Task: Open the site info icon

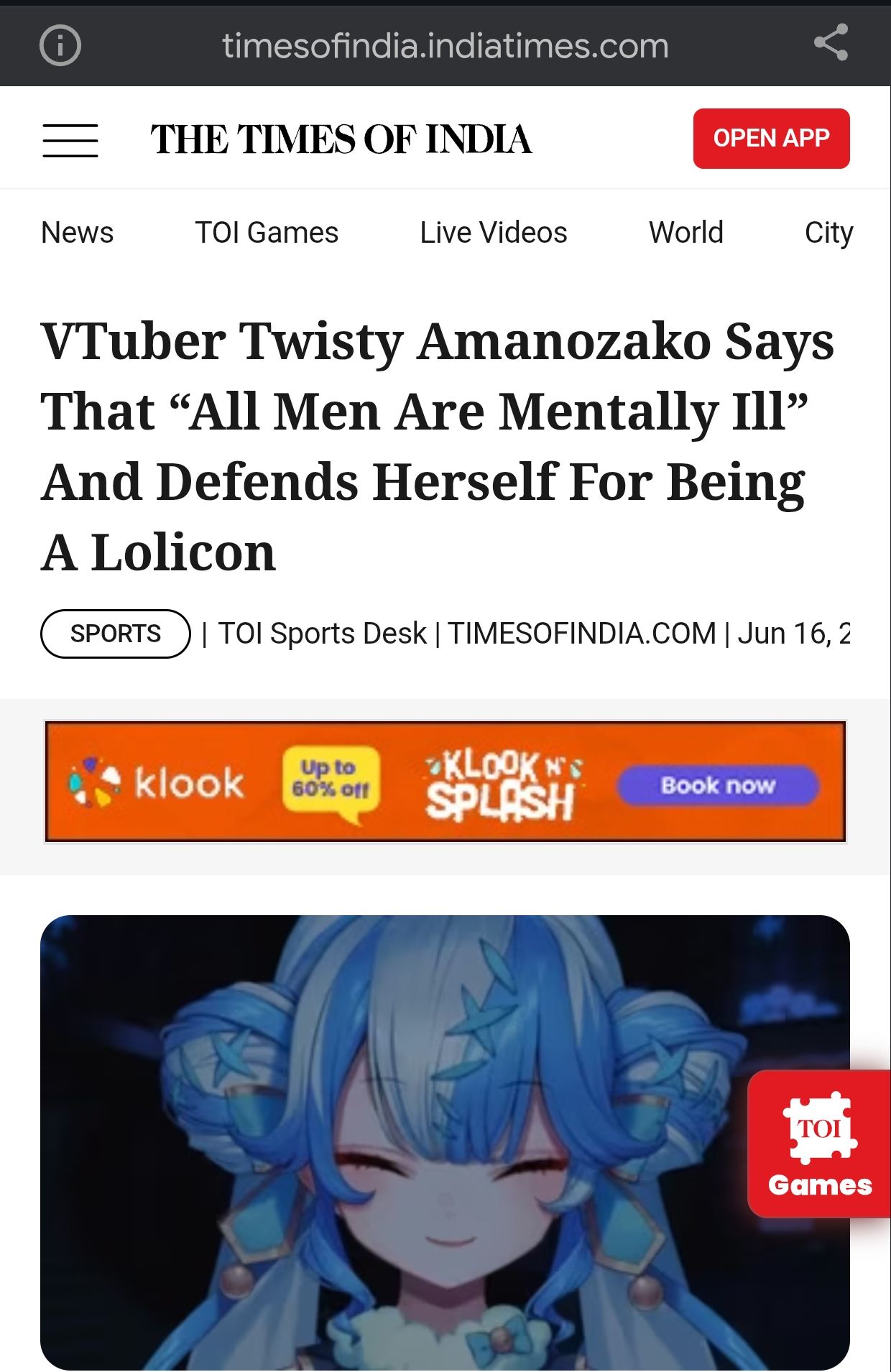Action: point(60,45)
